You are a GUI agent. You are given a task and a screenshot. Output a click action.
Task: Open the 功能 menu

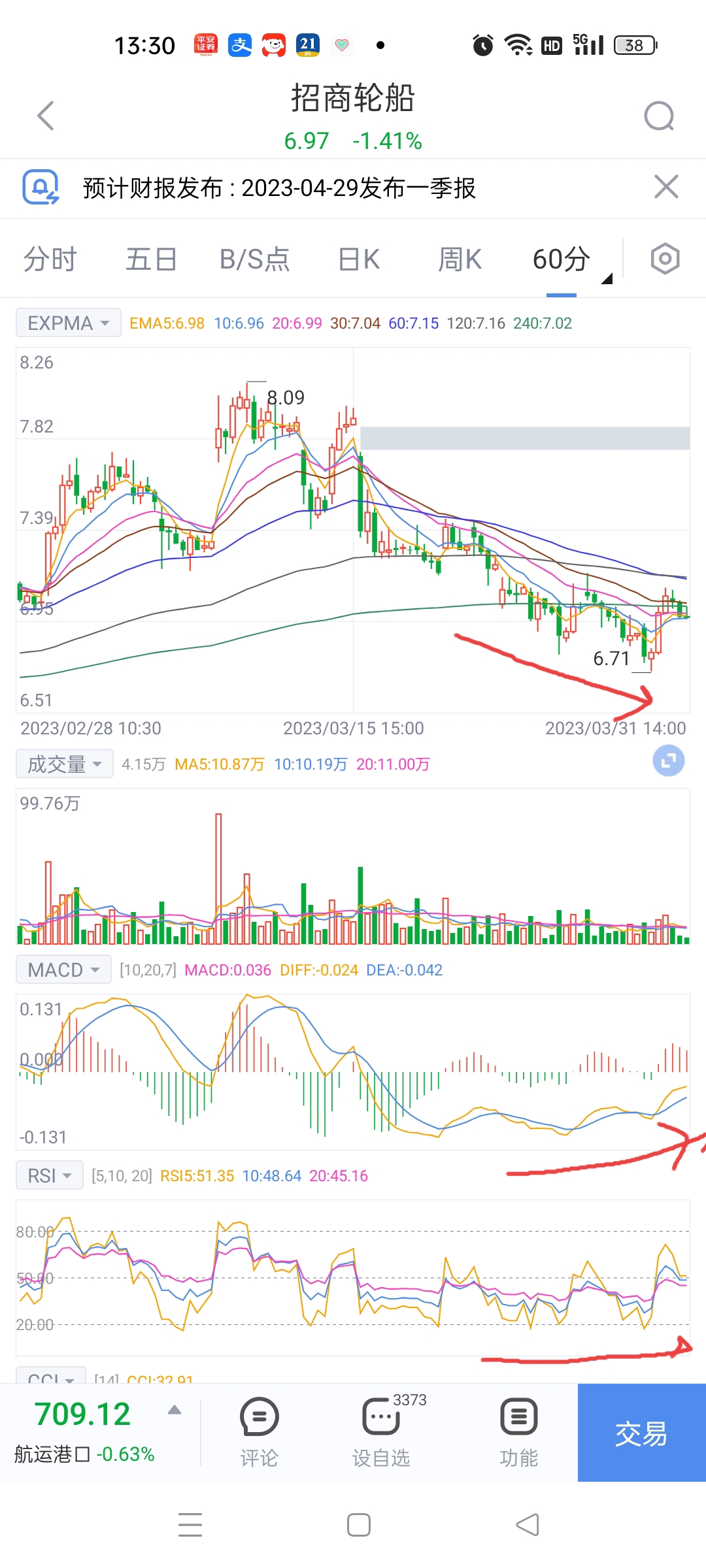coord(518,1432)
